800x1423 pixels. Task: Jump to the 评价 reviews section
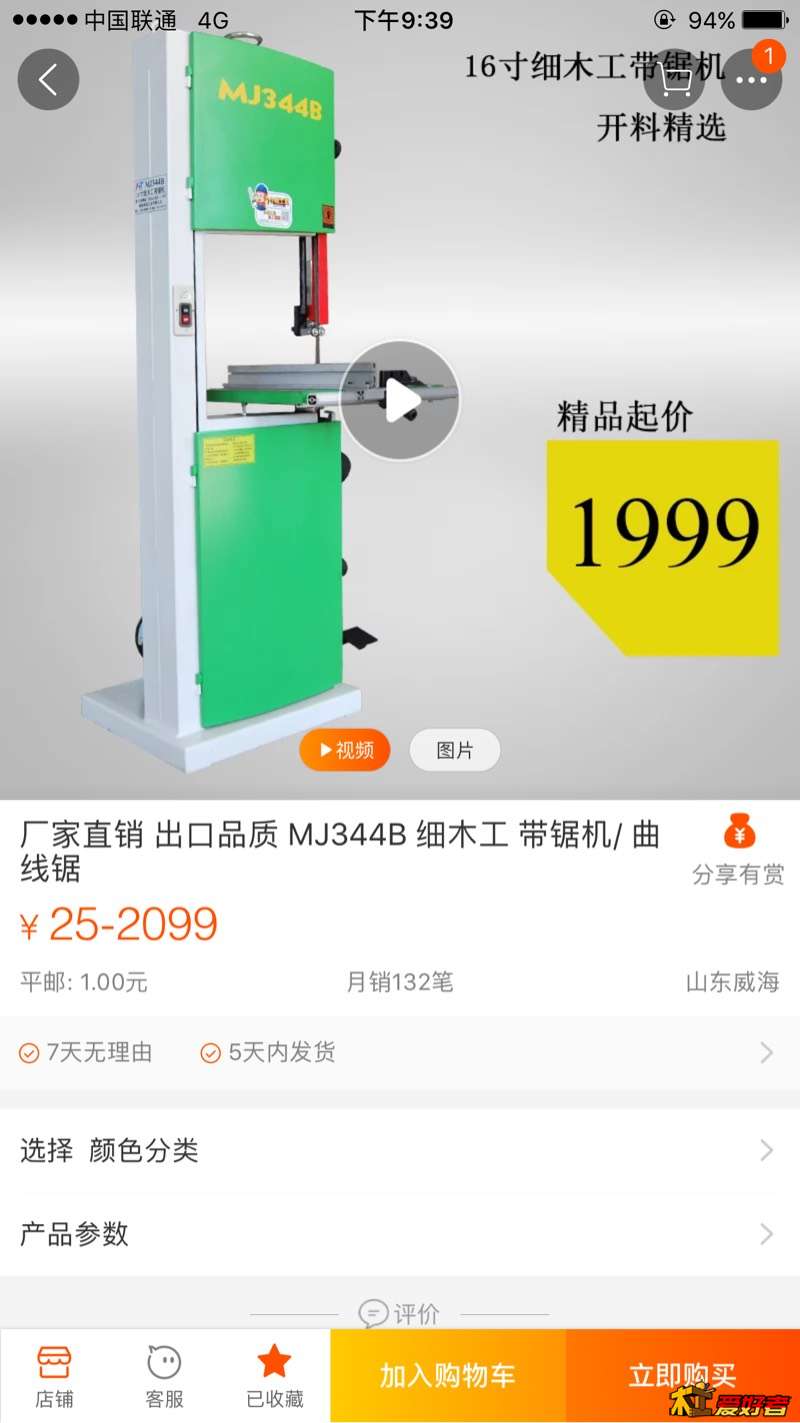pos(400,1313)
